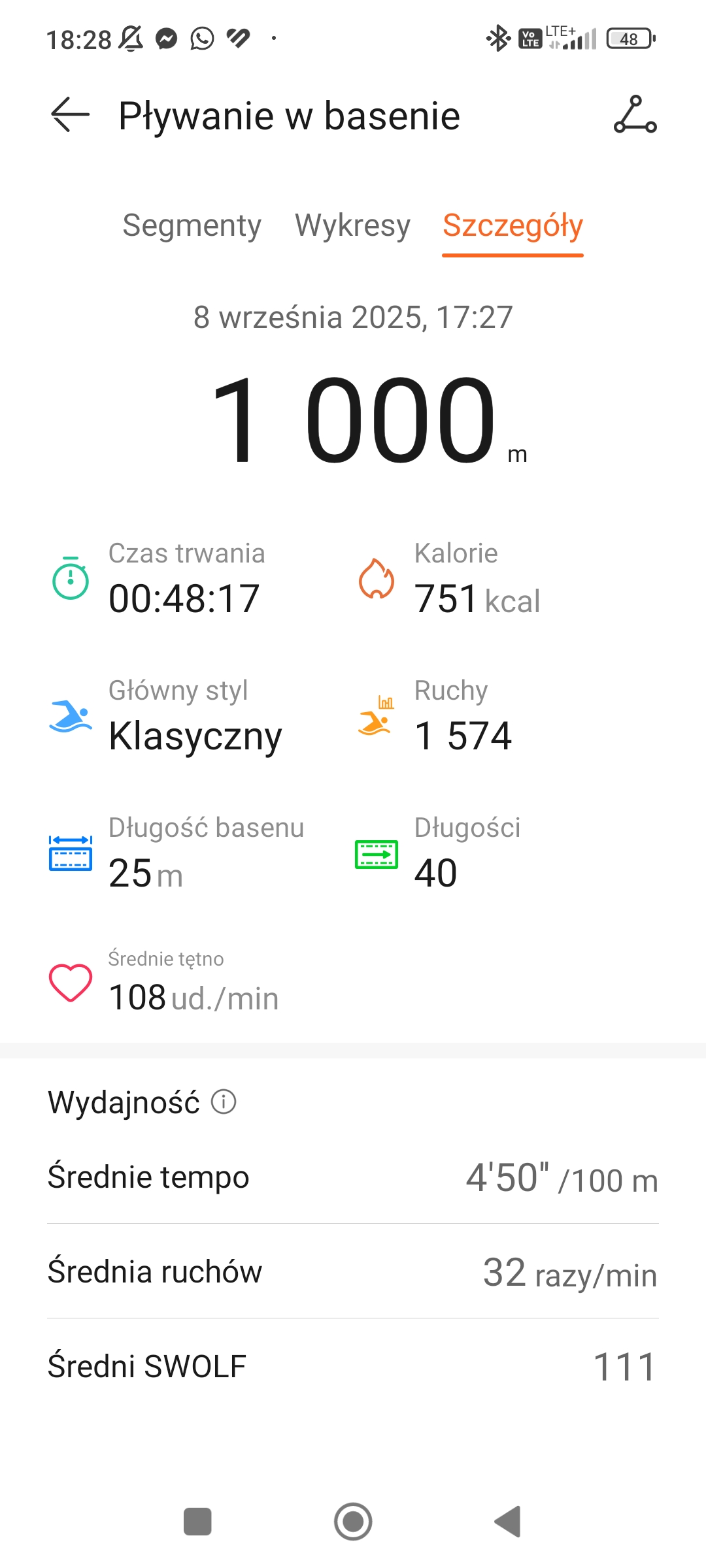The width and height of the screenshot is (706, 1568).
Task: Tap the green Długości lengths icon
Action: 375,853
